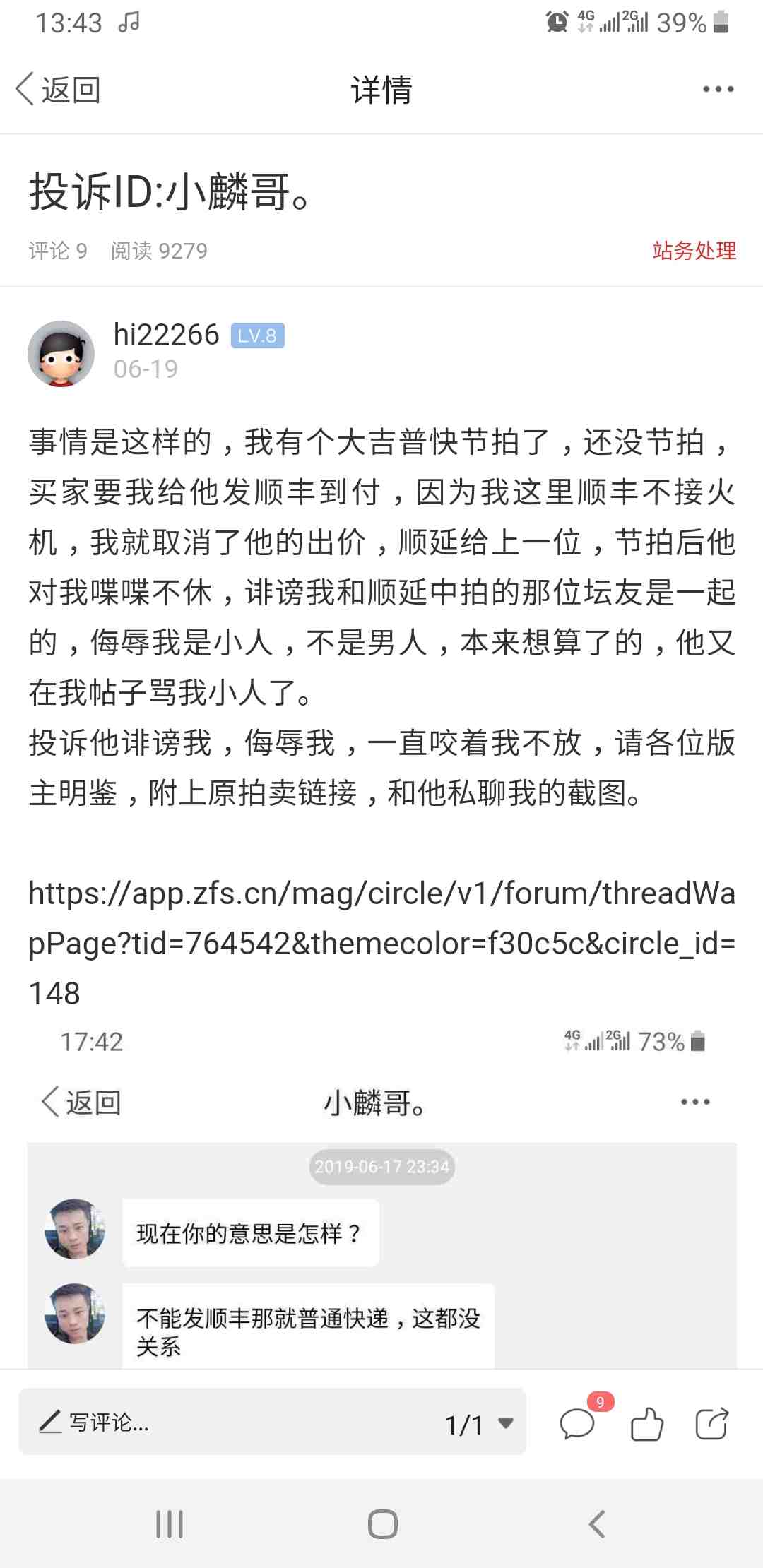Open the embedded chat screenshot image
The width and height of the screenshot is (763, 1568).
[x=381, y=1194]
